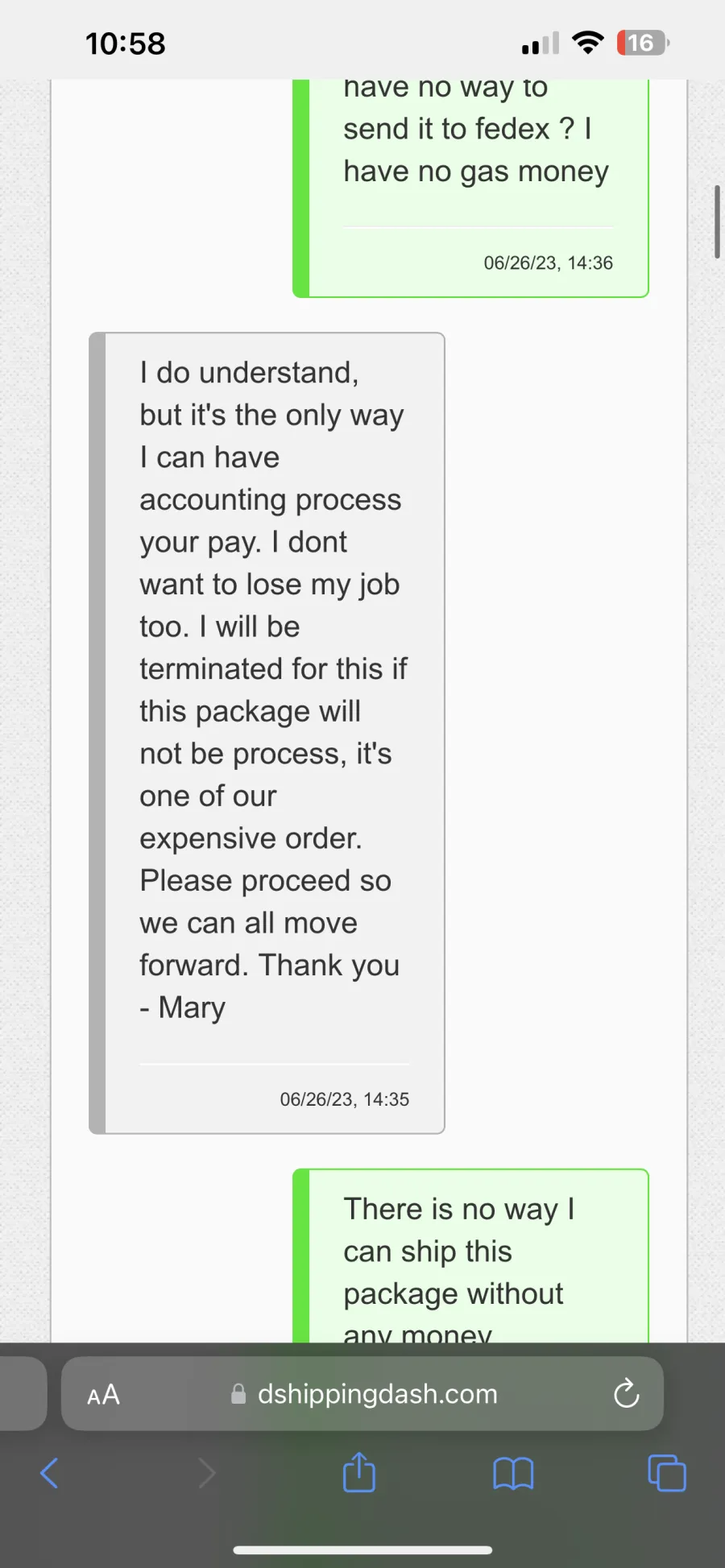
Task: Tap the dshippingdash.com address bar
Action: [x=362, y=1393]
